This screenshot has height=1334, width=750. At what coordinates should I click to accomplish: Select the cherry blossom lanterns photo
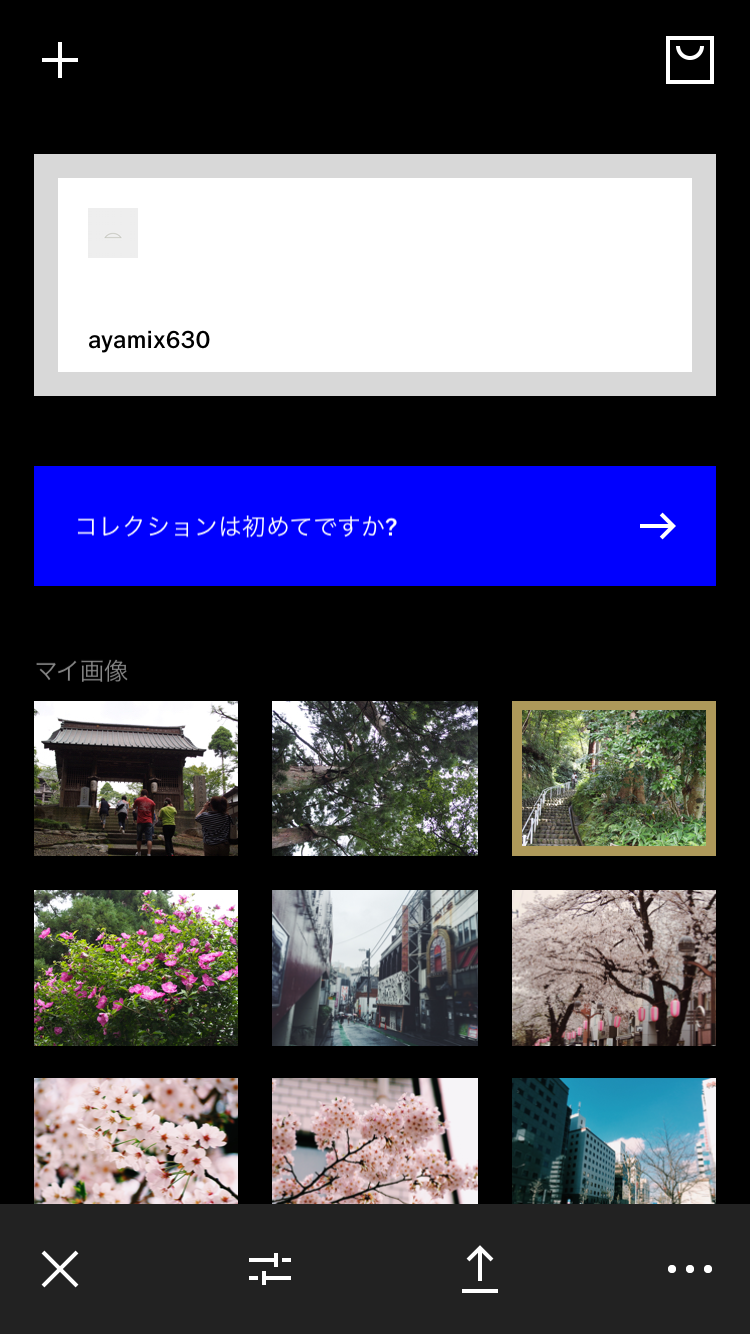pos(614,967)
